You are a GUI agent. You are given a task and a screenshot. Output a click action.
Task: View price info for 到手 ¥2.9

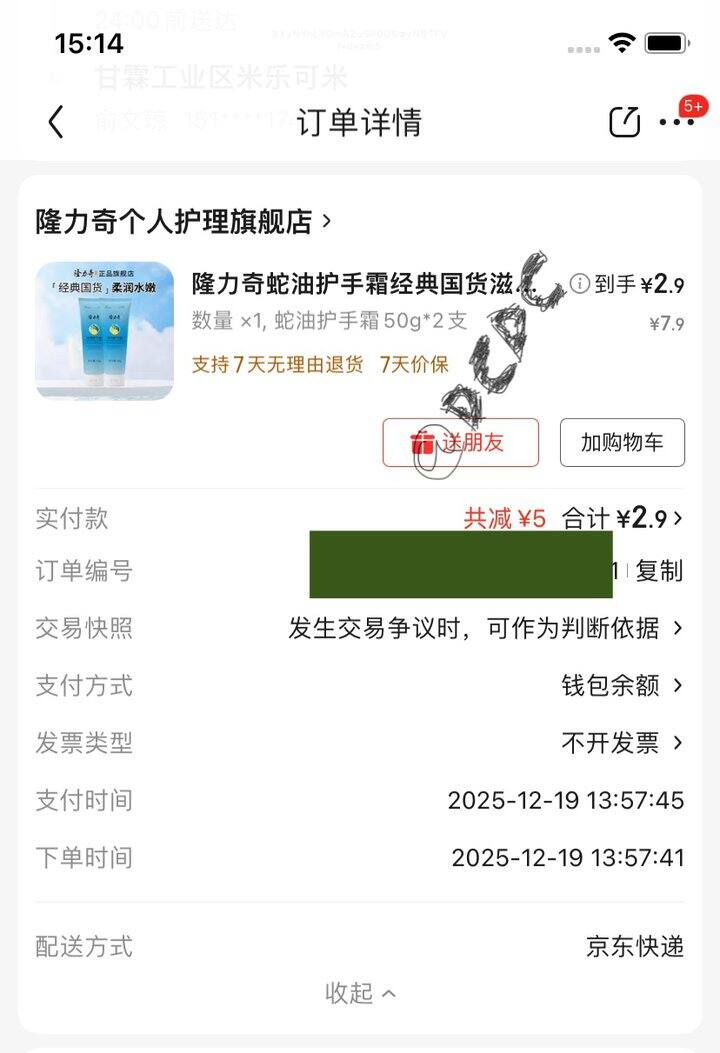581,285
